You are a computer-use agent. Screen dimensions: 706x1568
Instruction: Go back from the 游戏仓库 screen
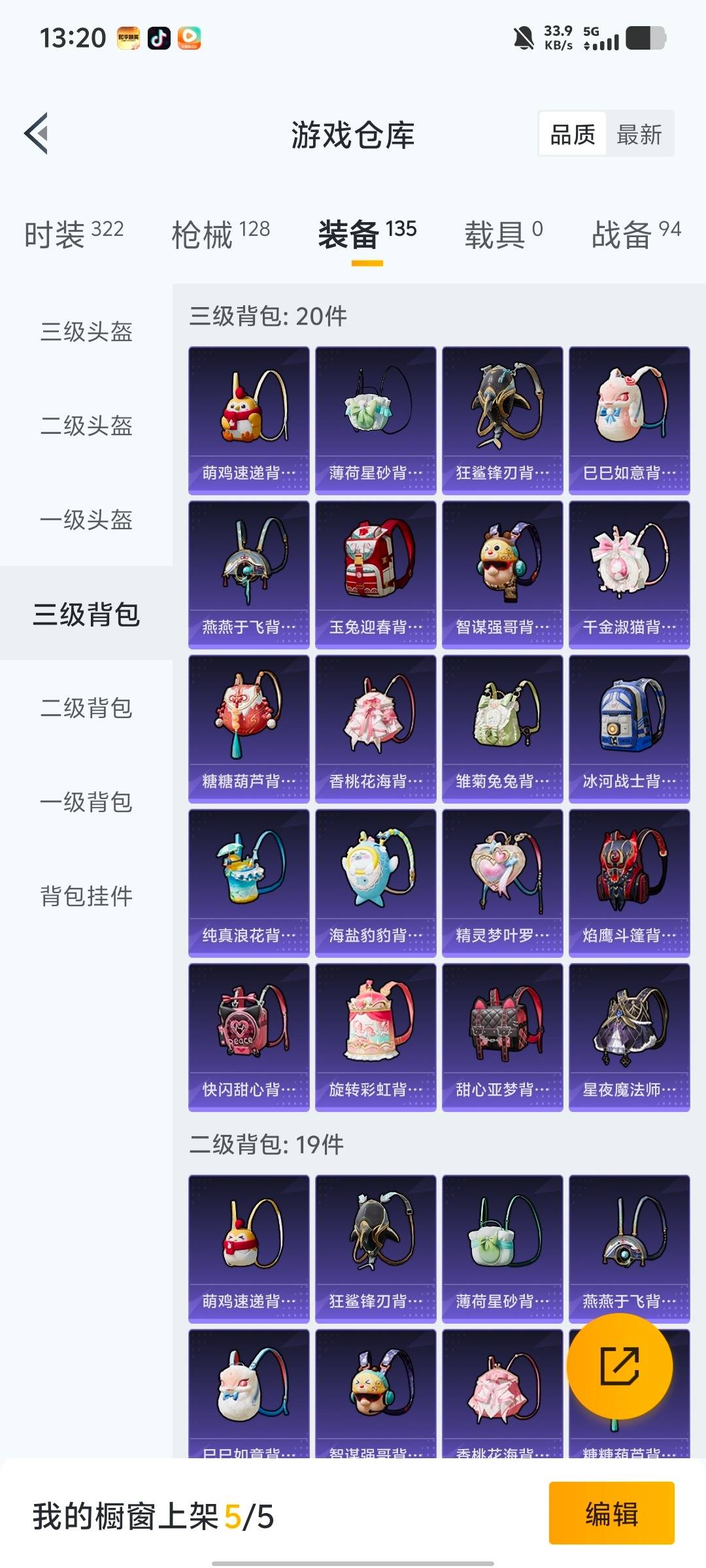coord(37,134)
